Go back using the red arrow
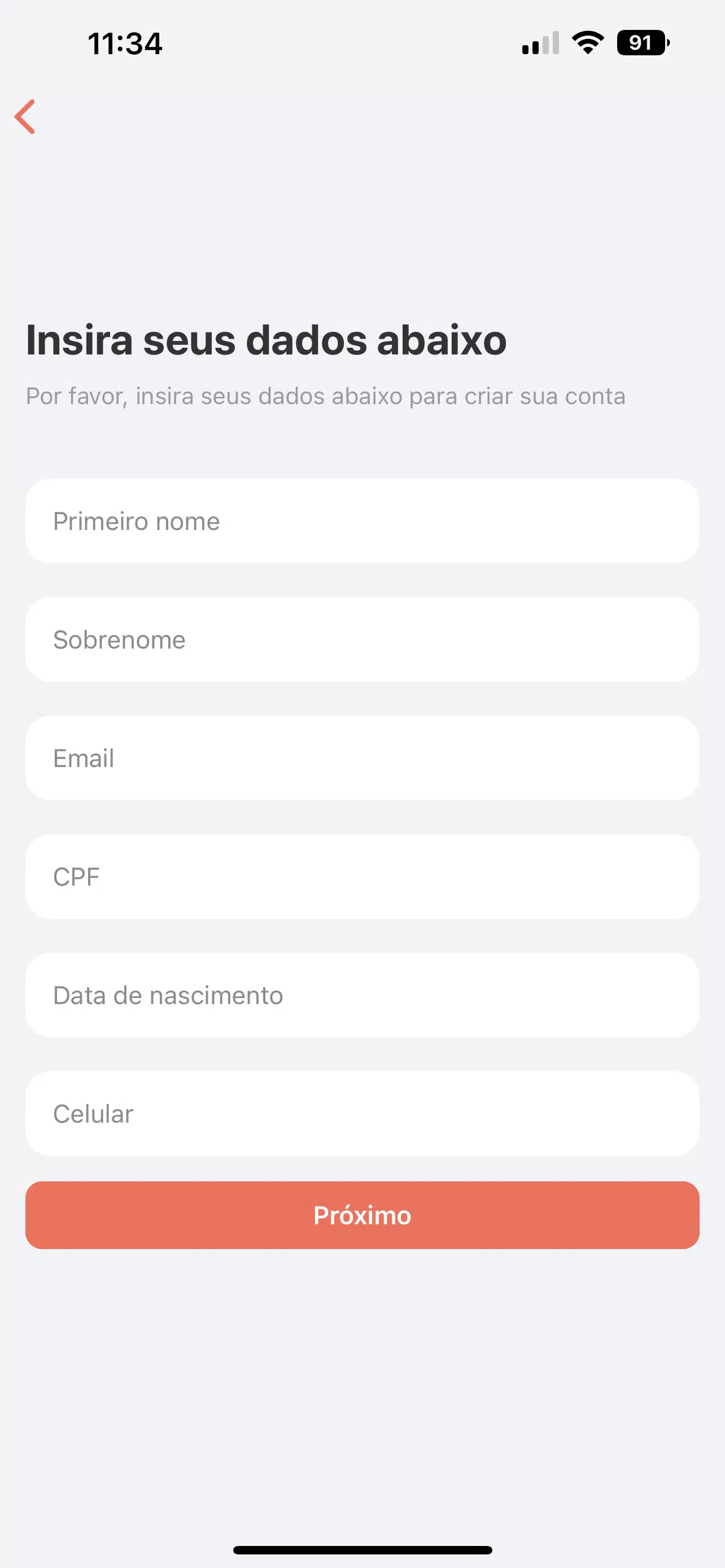725x1568 pixels. click(25, 116)
